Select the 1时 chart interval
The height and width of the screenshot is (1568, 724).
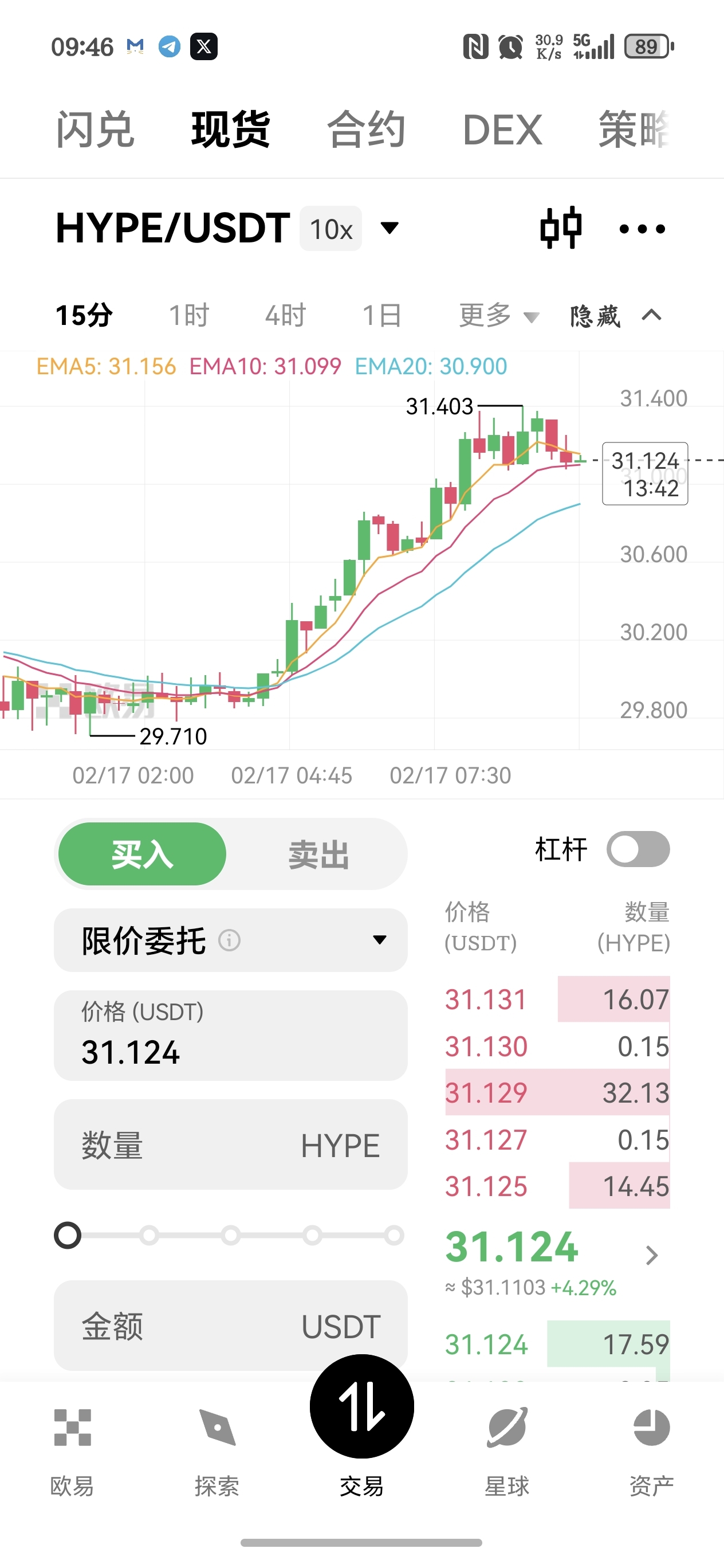coord(188,315)
